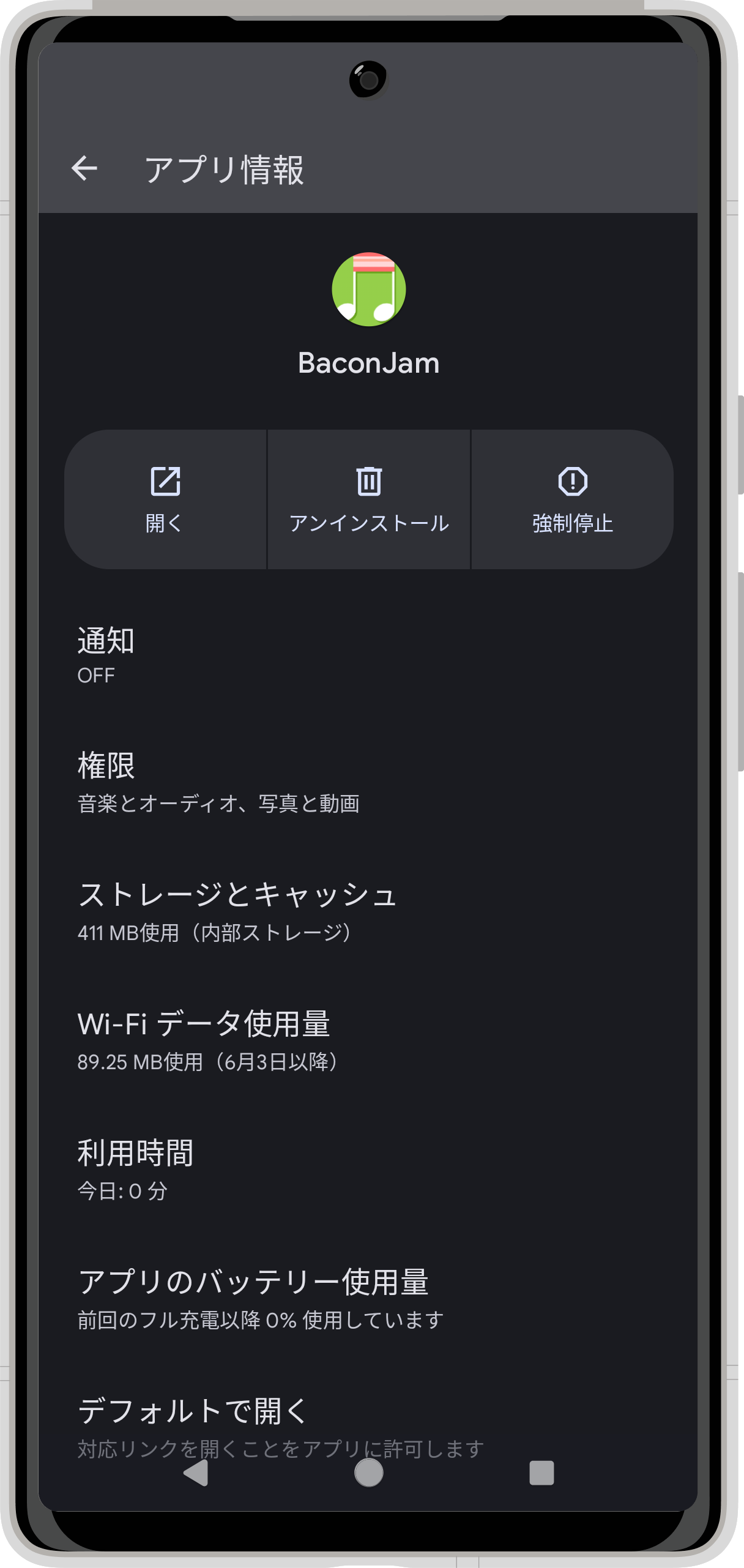View 権限 permissions for the app
744x1568 pixels.
point(367,782)
